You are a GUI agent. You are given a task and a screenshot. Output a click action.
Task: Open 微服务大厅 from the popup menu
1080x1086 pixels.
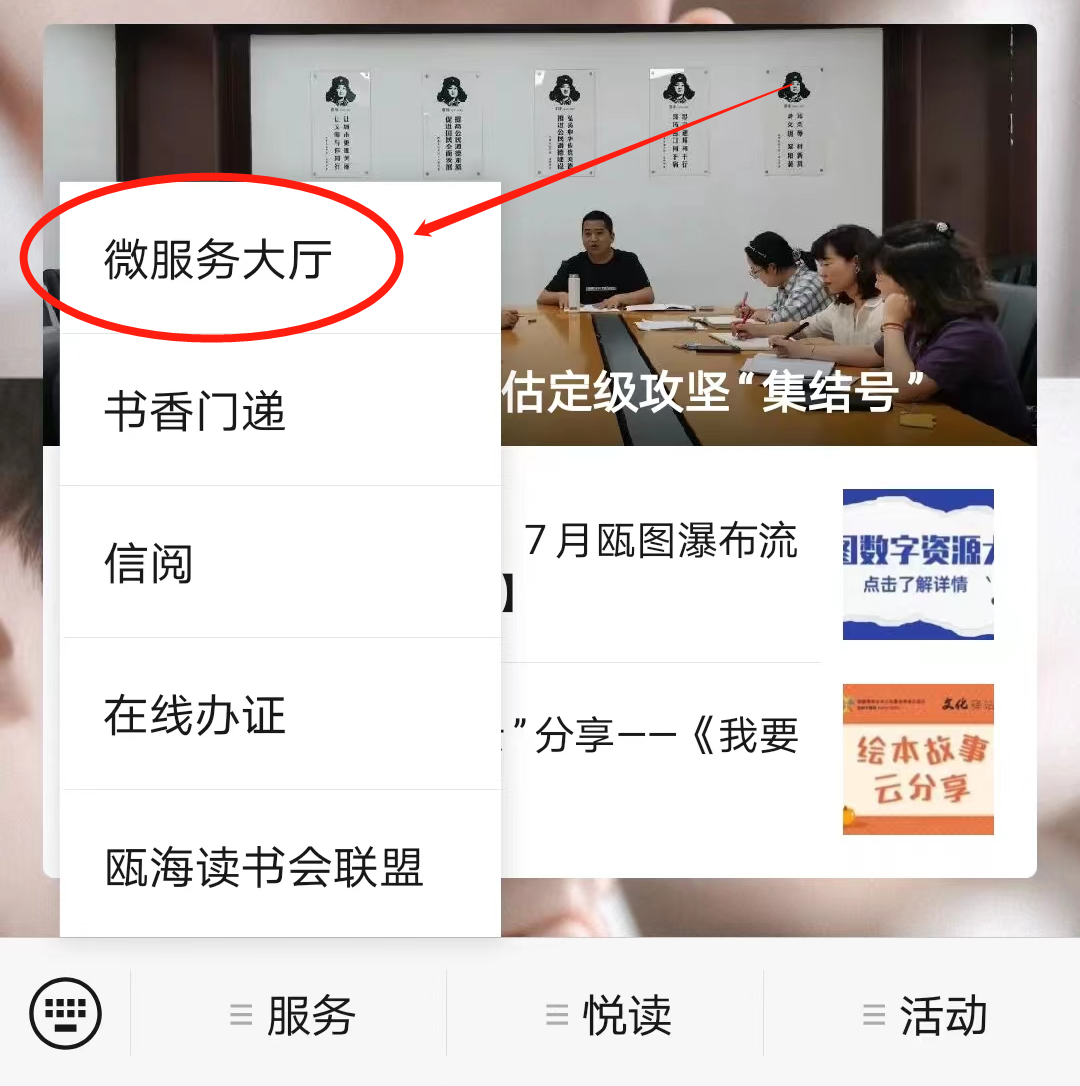[x=218, y=259]
